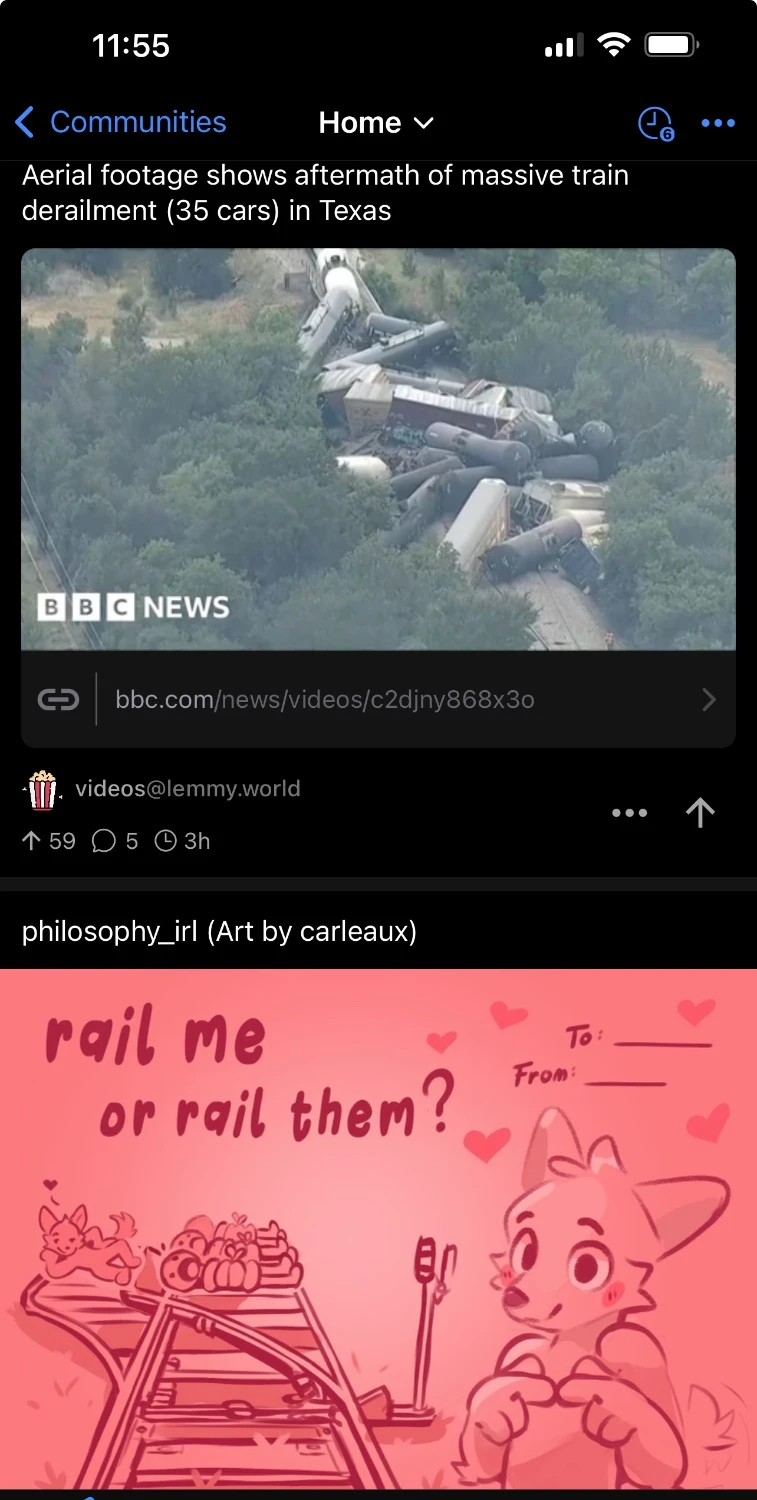Open the clock icon in the top bar
The width and height of the screenshot is (757, 1500).
tap(656, 123)
